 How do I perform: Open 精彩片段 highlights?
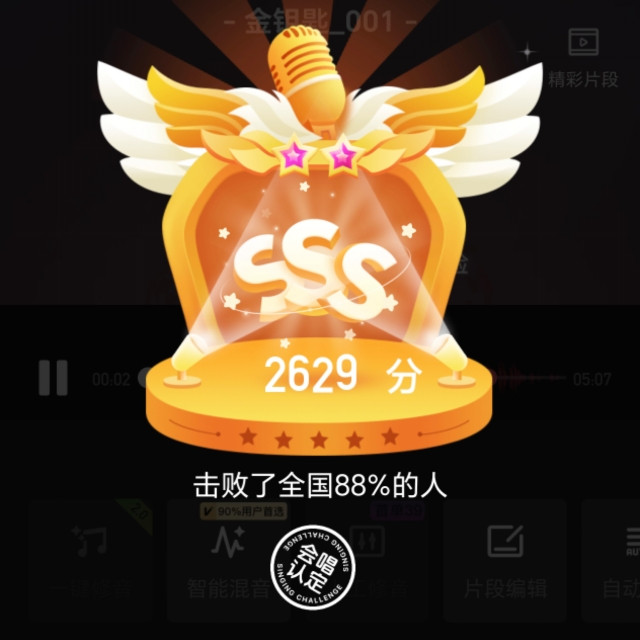[582, 57]
